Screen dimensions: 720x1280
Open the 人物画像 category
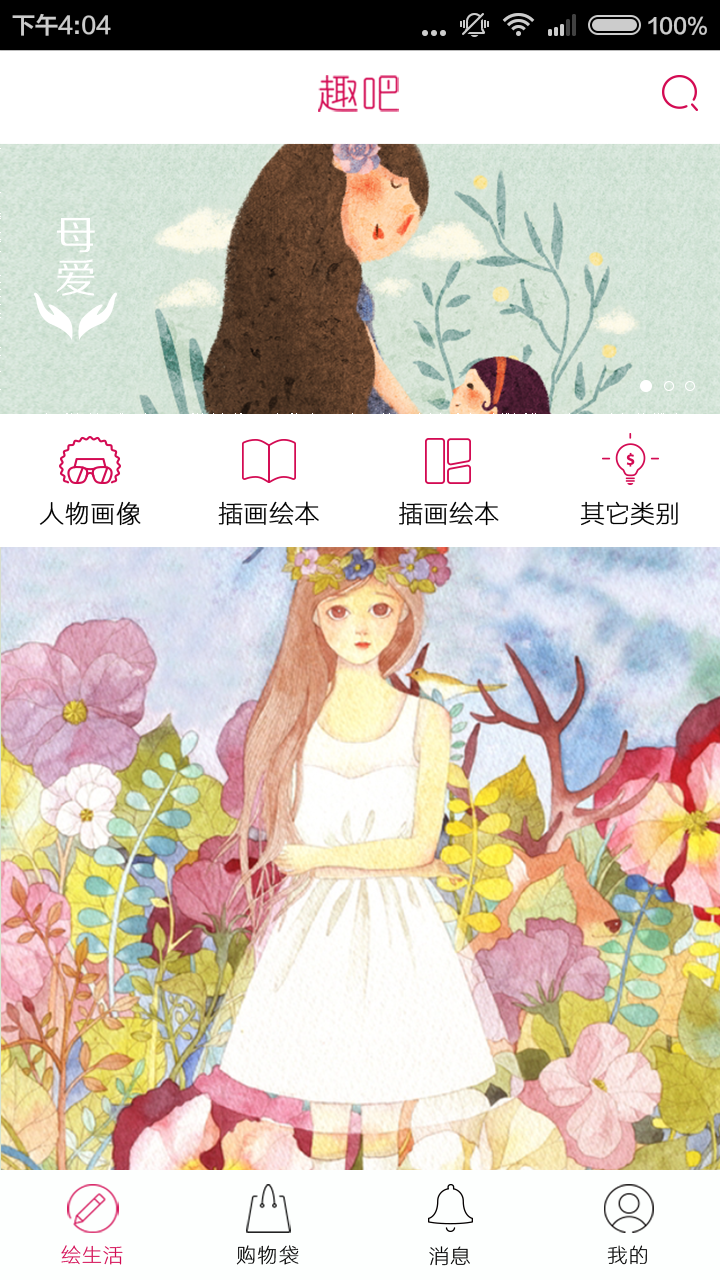coord(90,482)
